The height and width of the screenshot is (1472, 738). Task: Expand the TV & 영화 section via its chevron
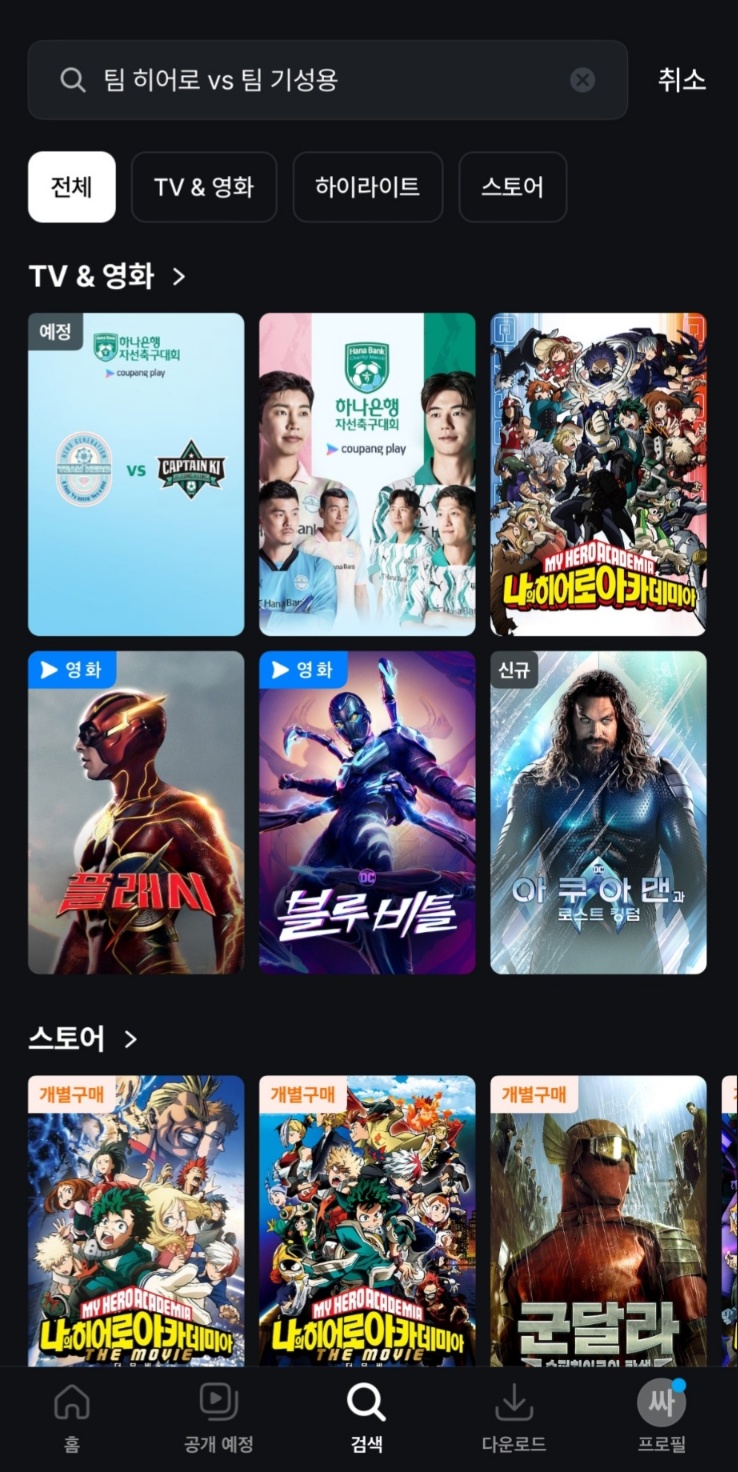[180, 277]
